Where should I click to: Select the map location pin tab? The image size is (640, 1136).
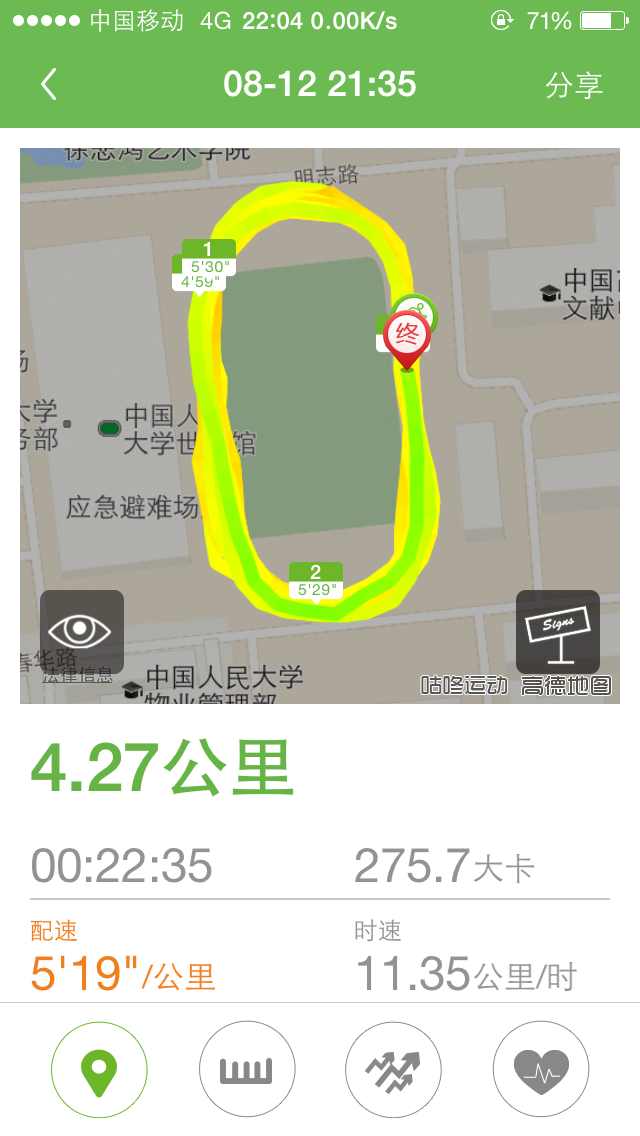pyautogui.click(x=99, y=1069)
